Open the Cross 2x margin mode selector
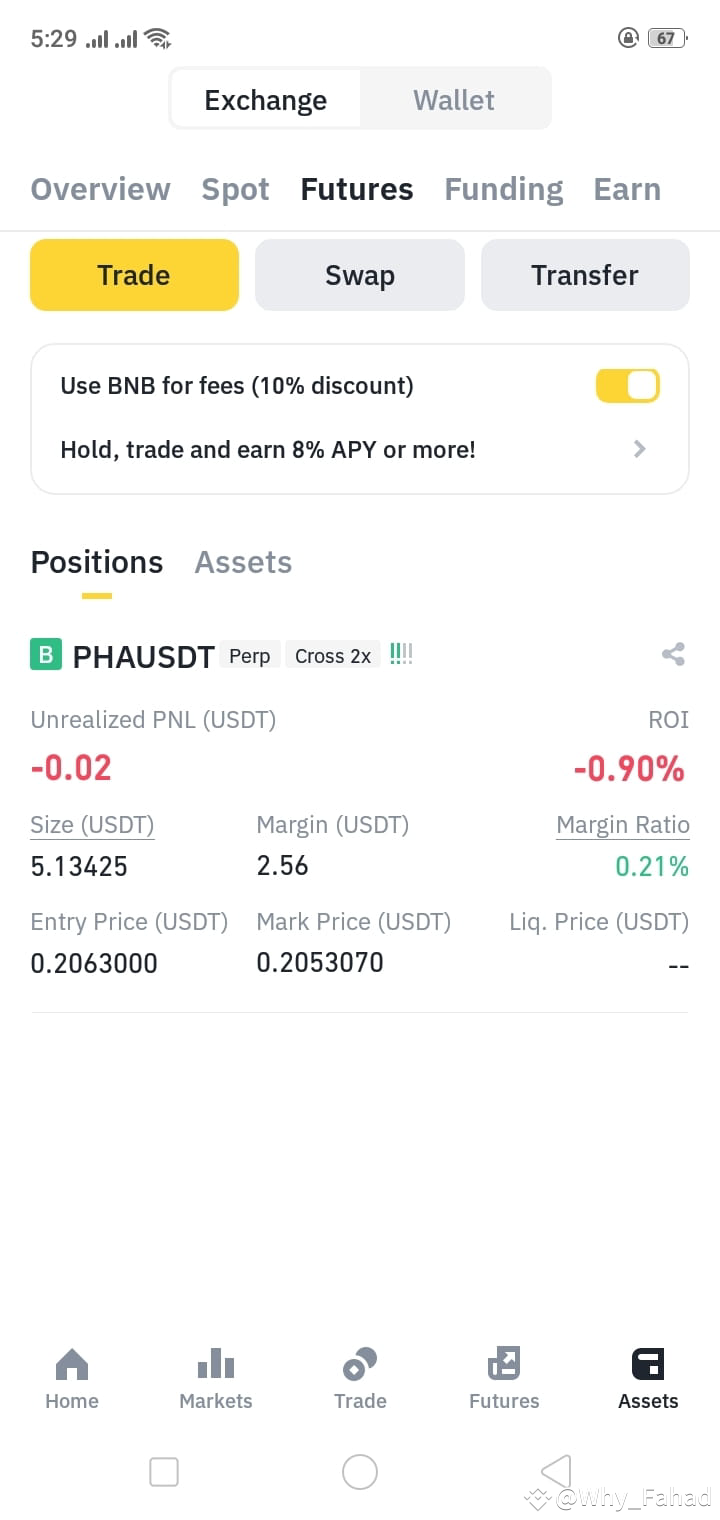This screenshot has width=720, height=1520. tap(332, 655)
